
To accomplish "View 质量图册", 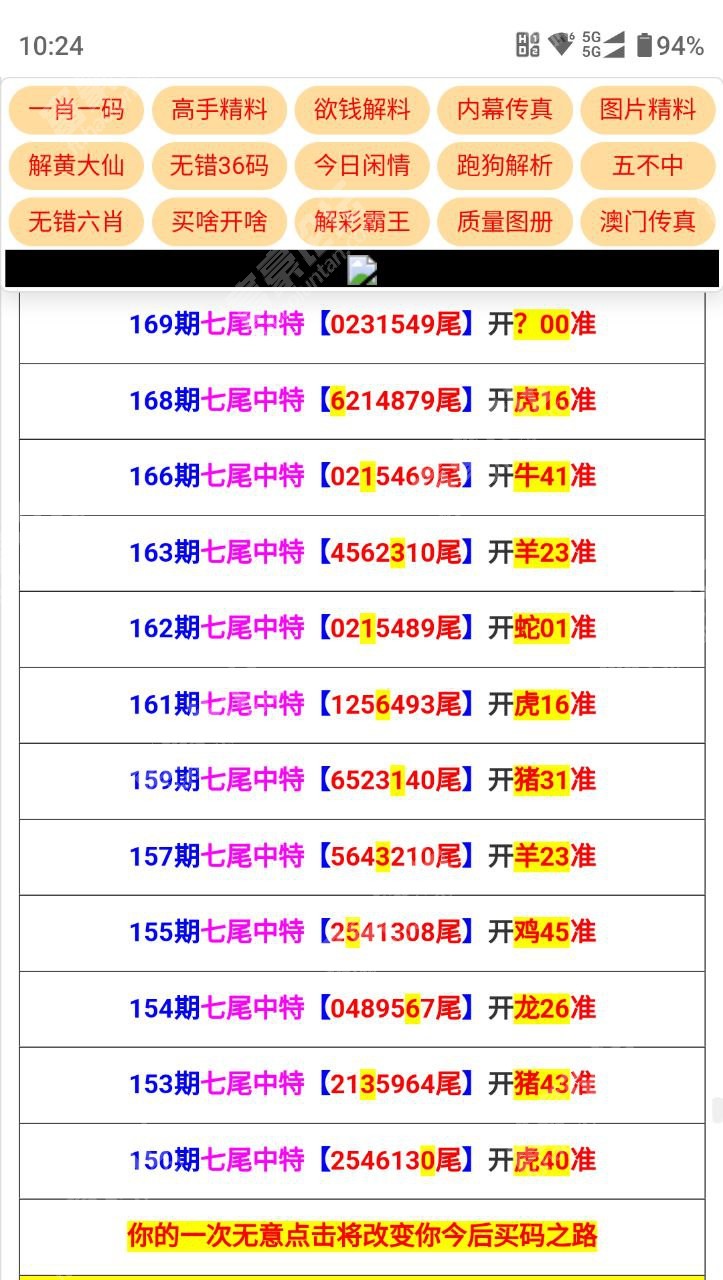I will point(505,222).
